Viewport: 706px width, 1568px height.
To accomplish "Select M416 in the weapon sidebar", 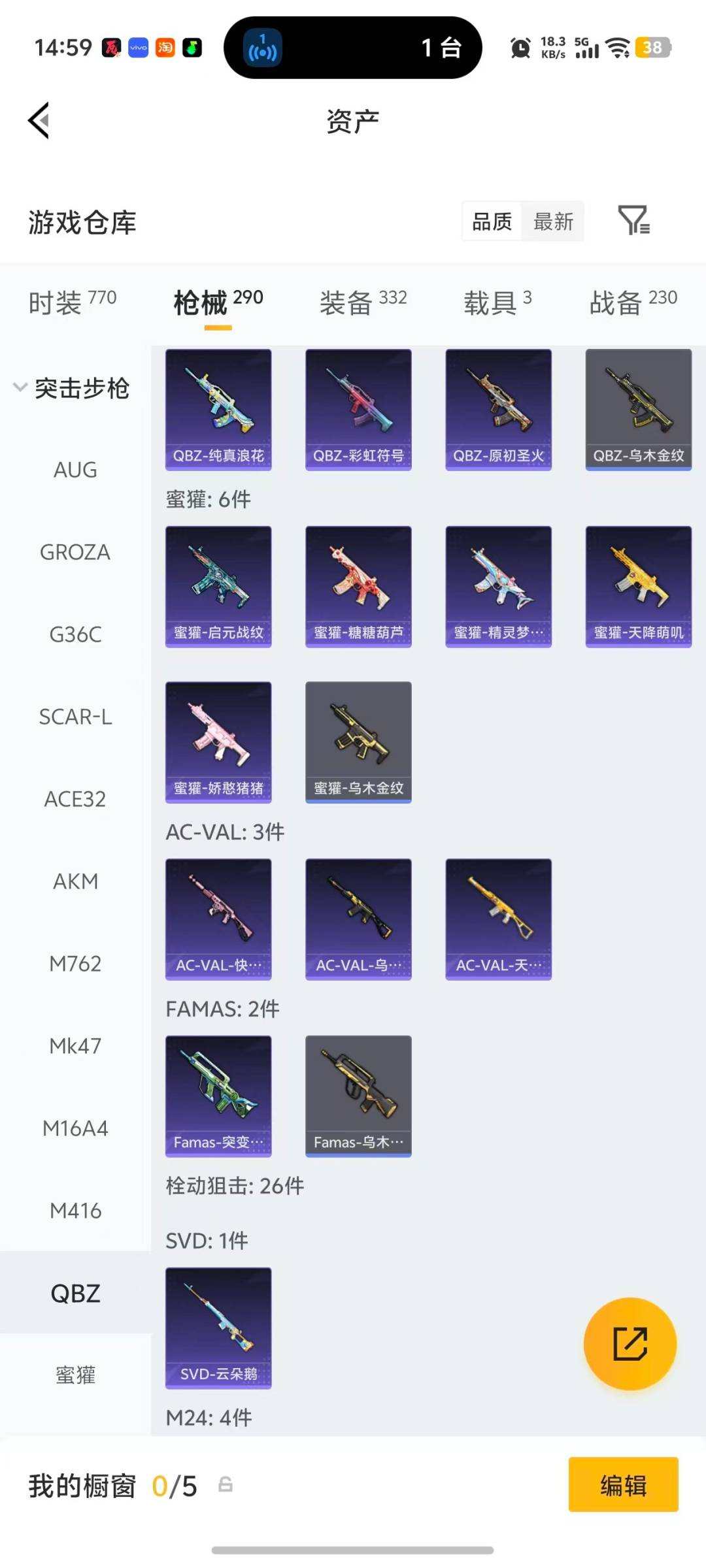I will point(75,1211).
